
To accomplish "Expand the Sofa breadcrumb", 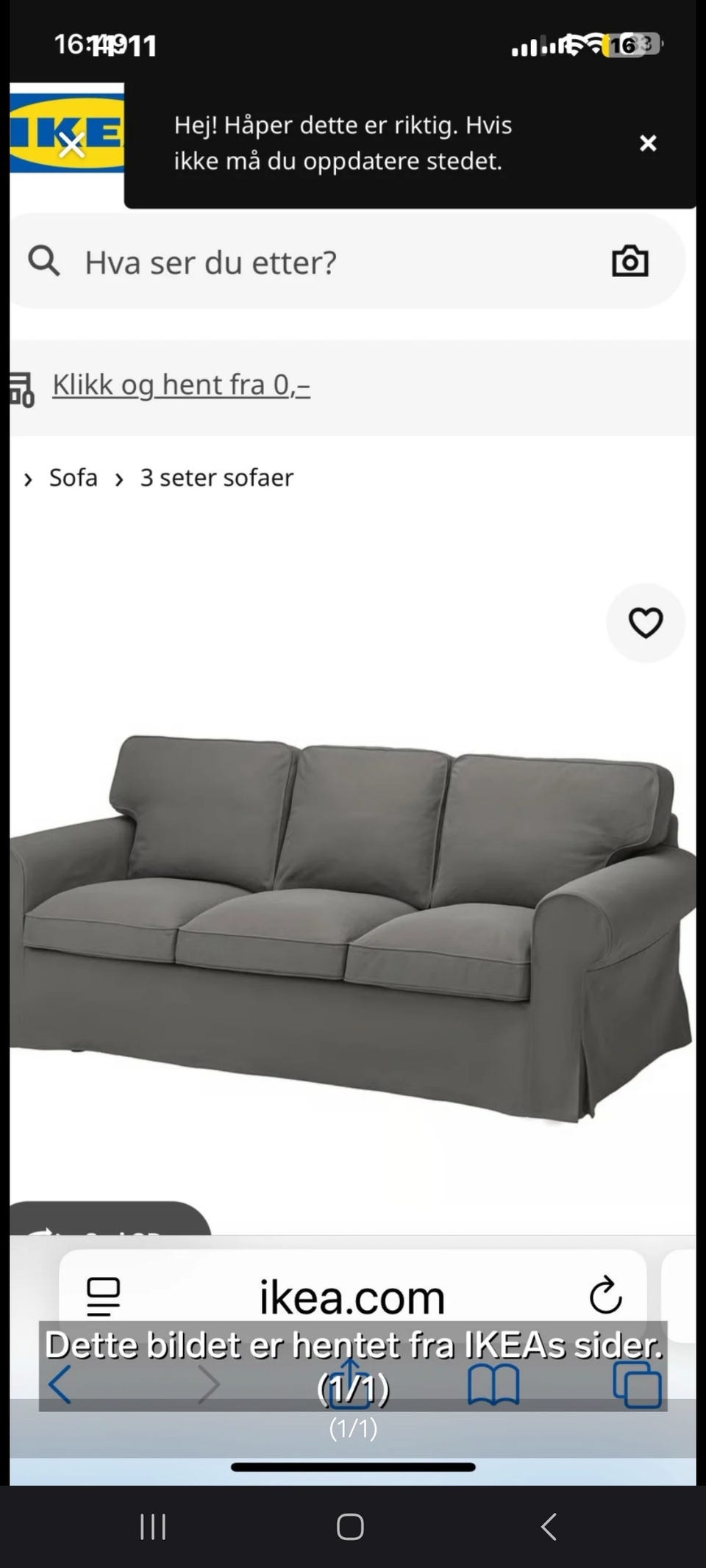I will click(72, 477).
